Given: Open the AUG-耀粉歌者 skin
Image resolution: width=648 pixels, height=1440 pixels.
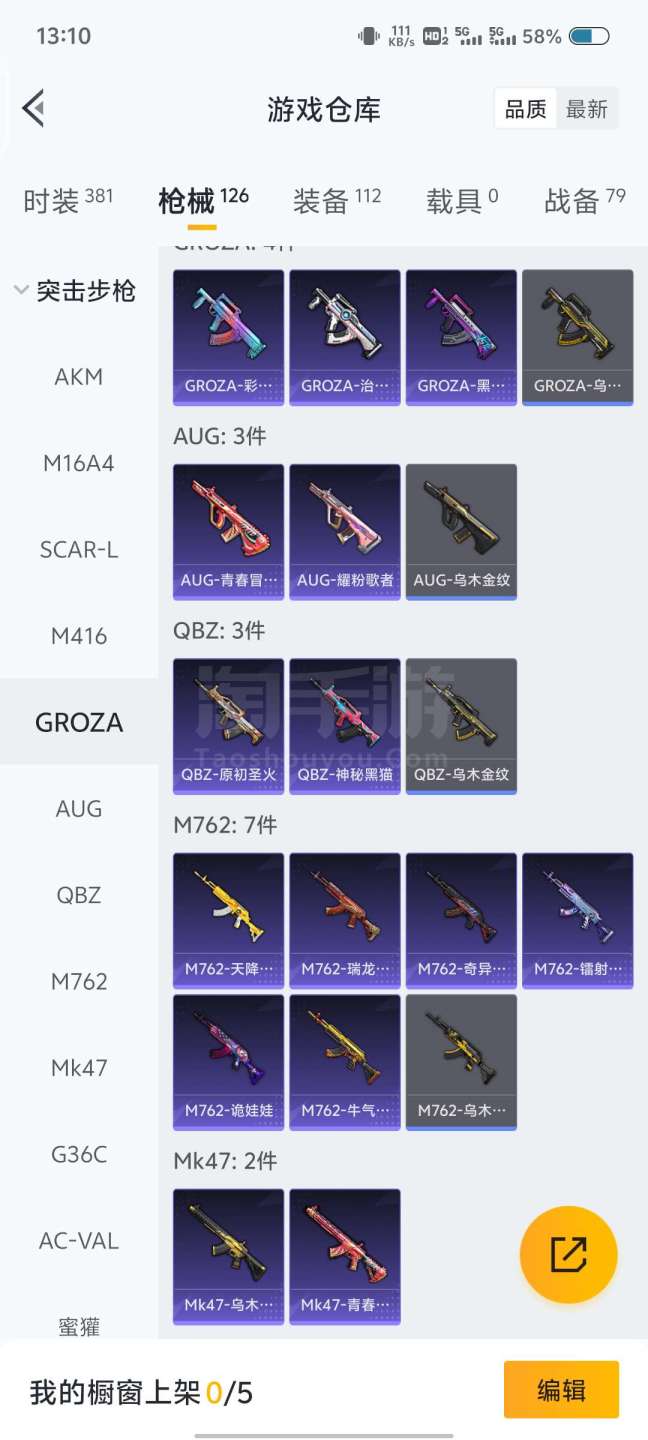Looking at the screenshot, I should coord(345,531).
